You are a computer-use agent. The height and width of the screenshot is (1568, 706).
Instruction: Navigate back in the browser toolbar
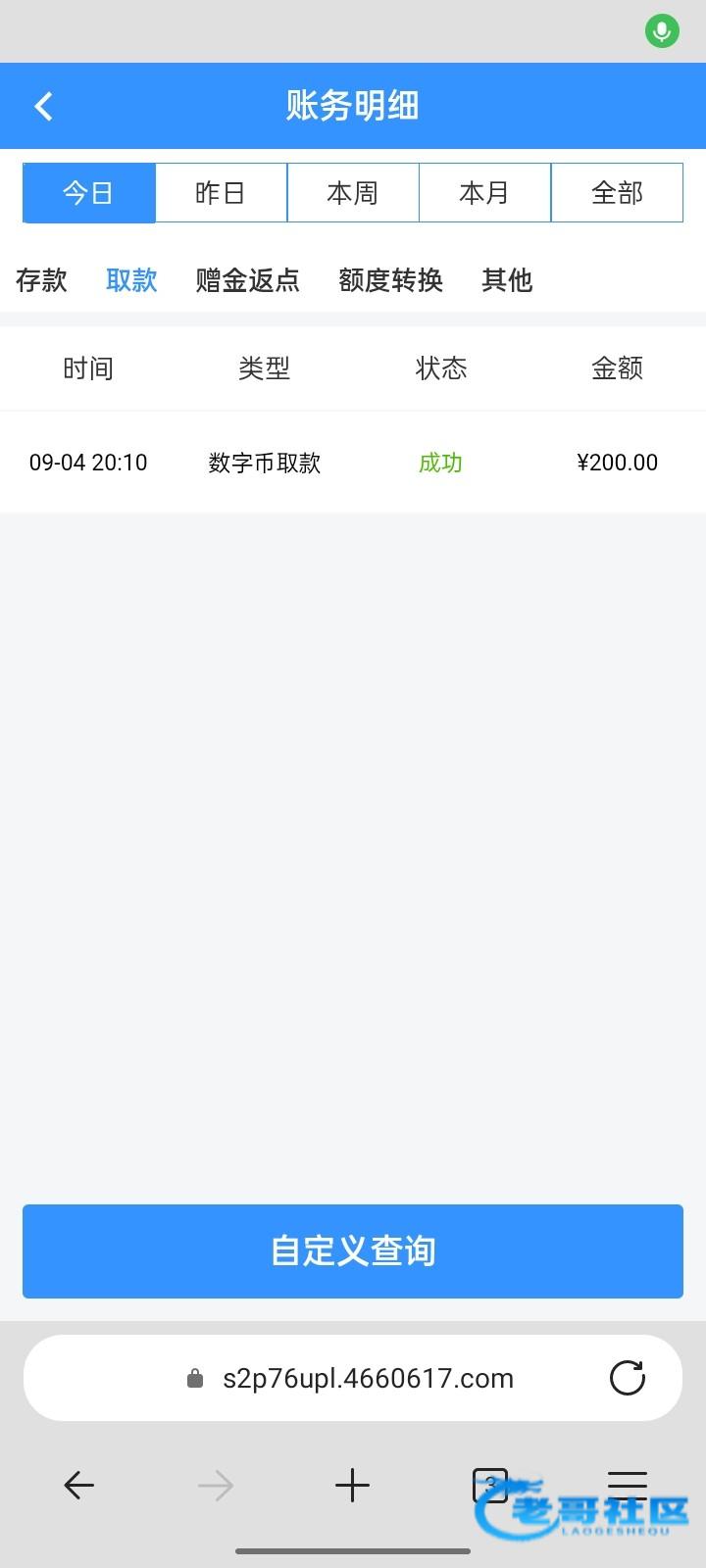click(x=78, y=1486)
